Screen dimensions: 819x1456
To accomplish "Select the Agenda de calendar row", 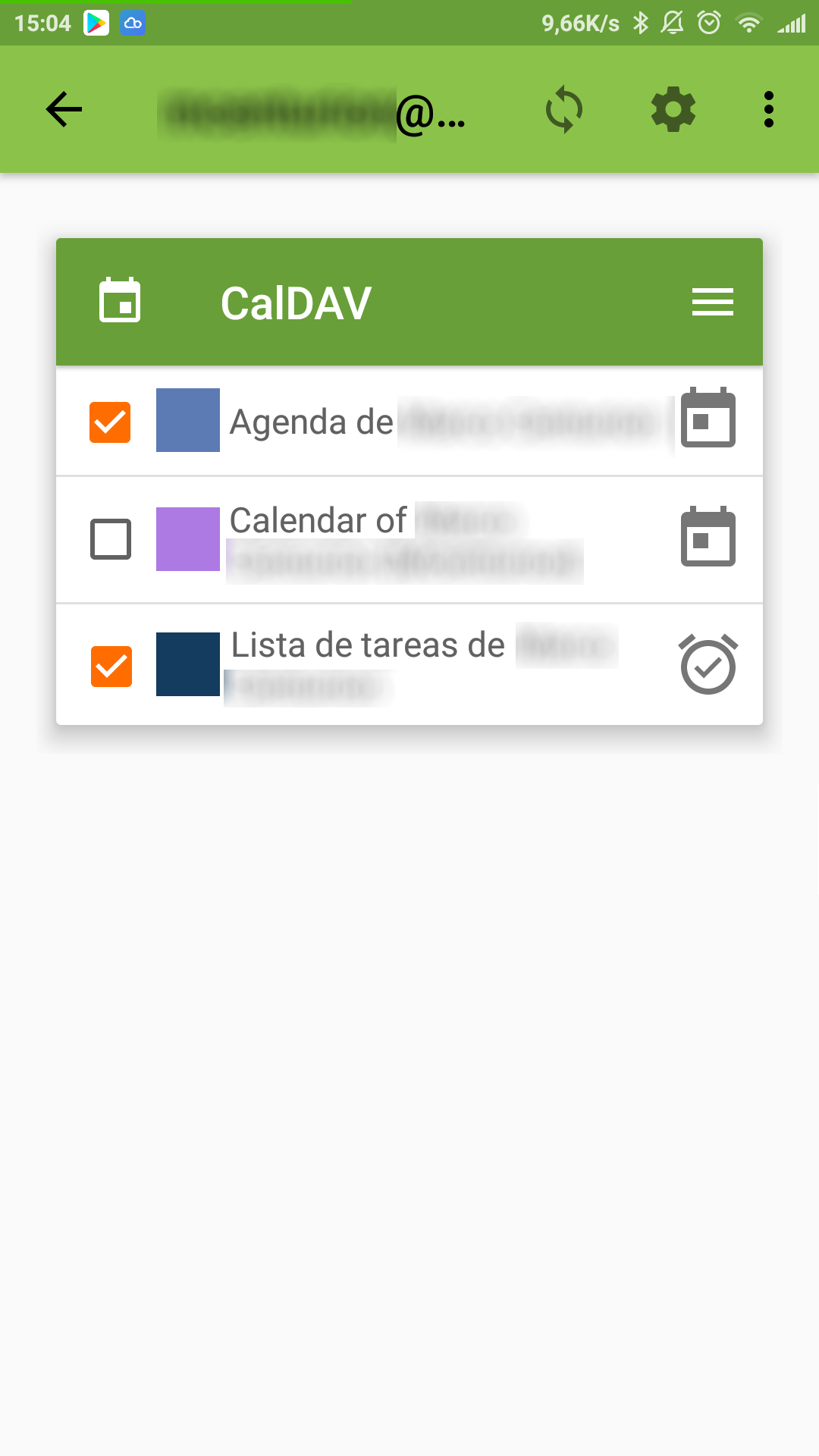I will pyautogui.click(x=409, y=421).
